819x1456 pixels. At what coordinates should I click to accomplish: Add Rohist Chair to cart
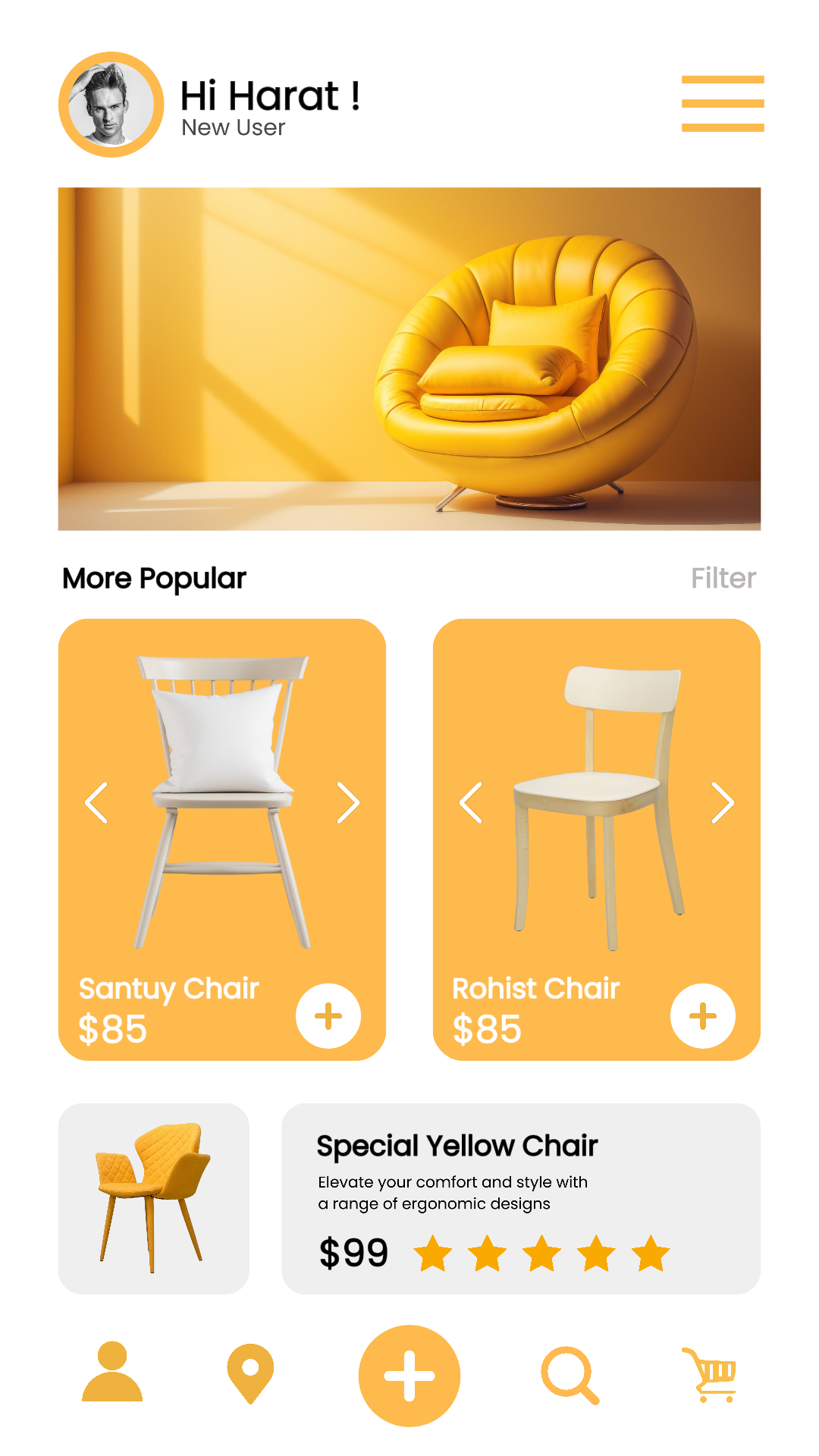703,1016
